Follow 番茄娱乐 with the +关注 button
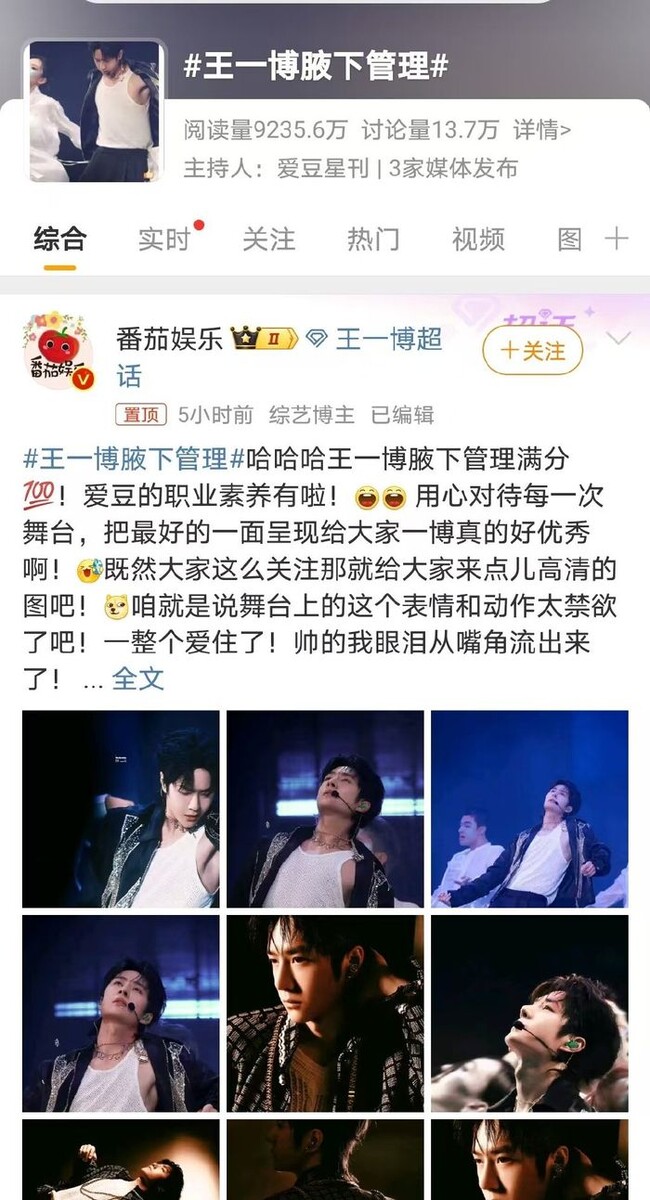The image size is (650, 1200). tap(532, 351)
